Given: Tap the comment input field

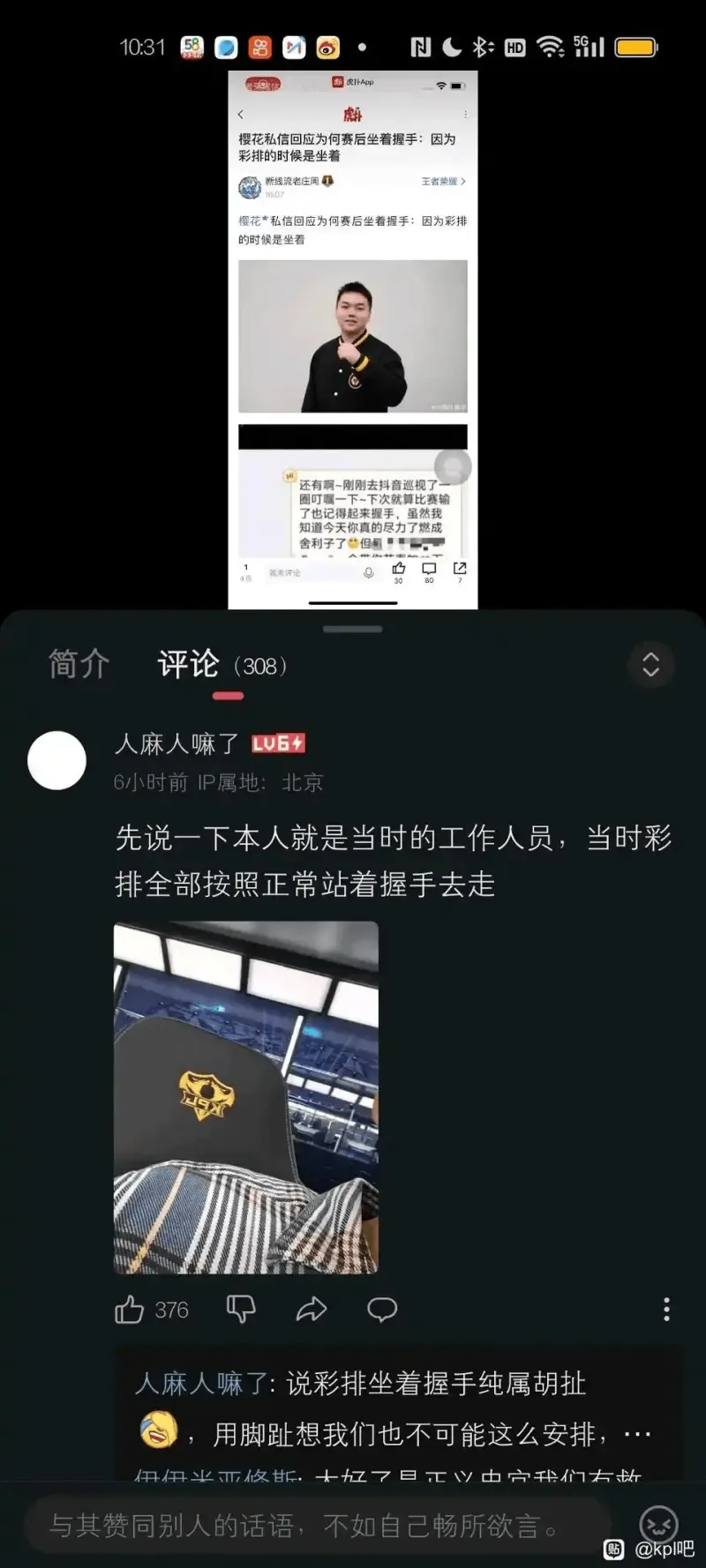Looking at the screenshot, I should pos(318,1525).
